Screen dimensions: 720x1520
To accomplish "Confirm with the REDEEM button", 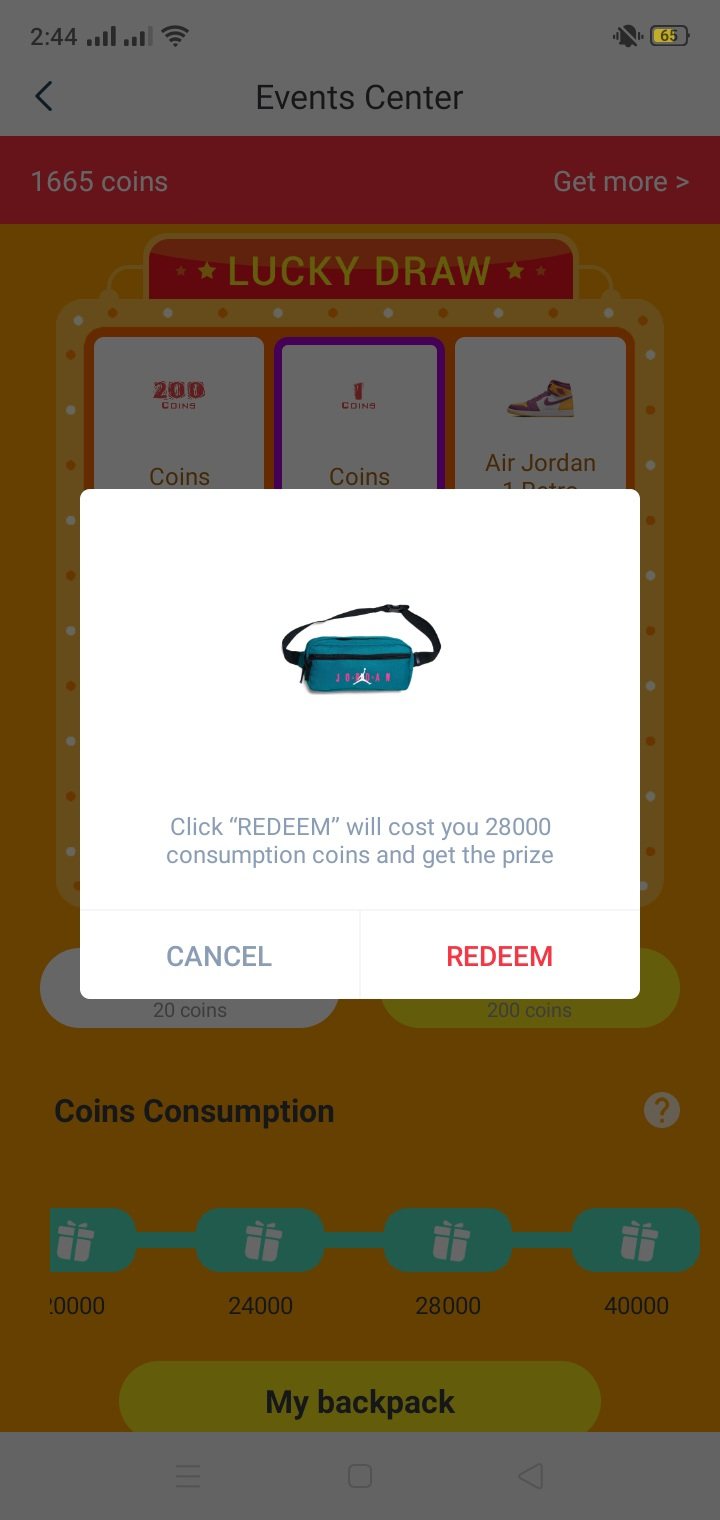I will tap(499, 956).
